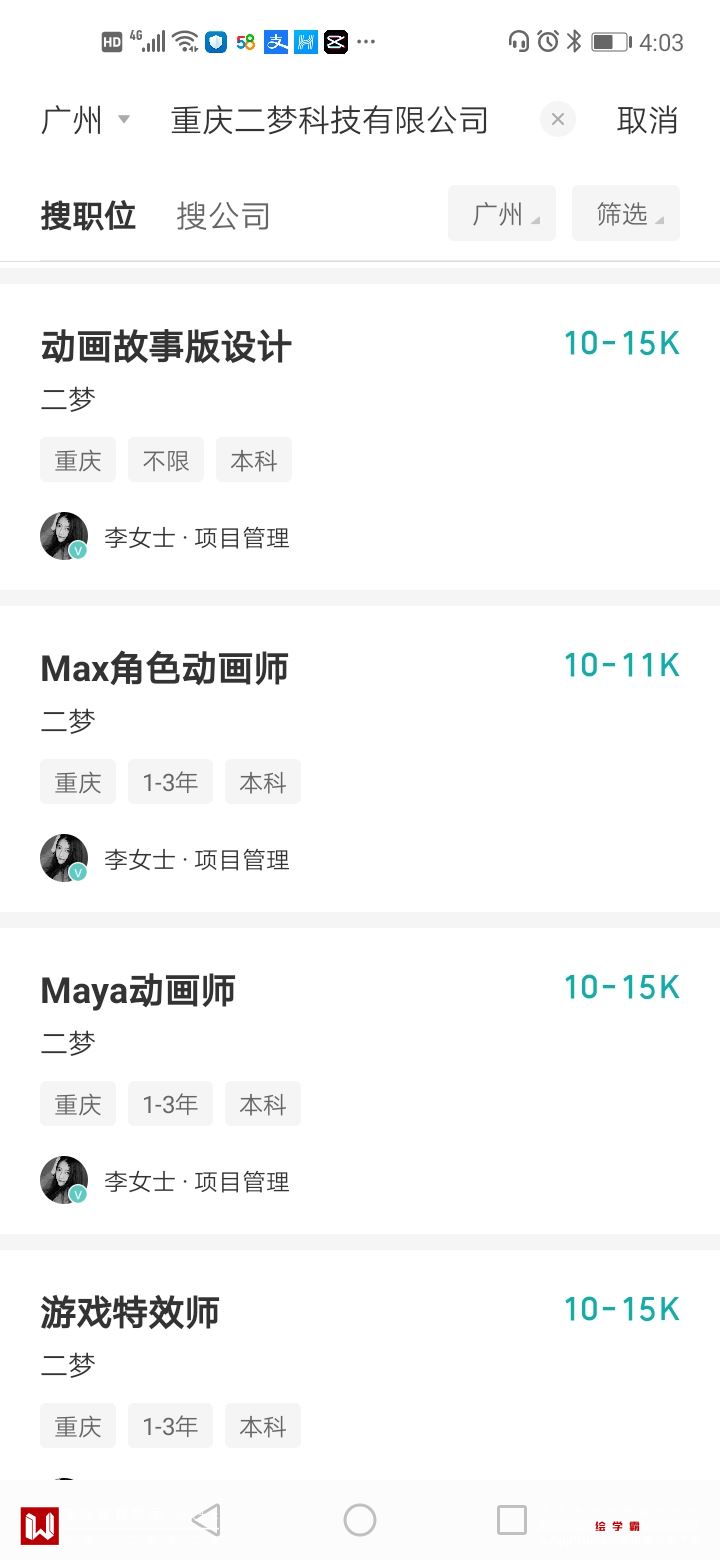Switch to the 搜职位 tab
720x1560 pixels.
click(x=88, y=216)
